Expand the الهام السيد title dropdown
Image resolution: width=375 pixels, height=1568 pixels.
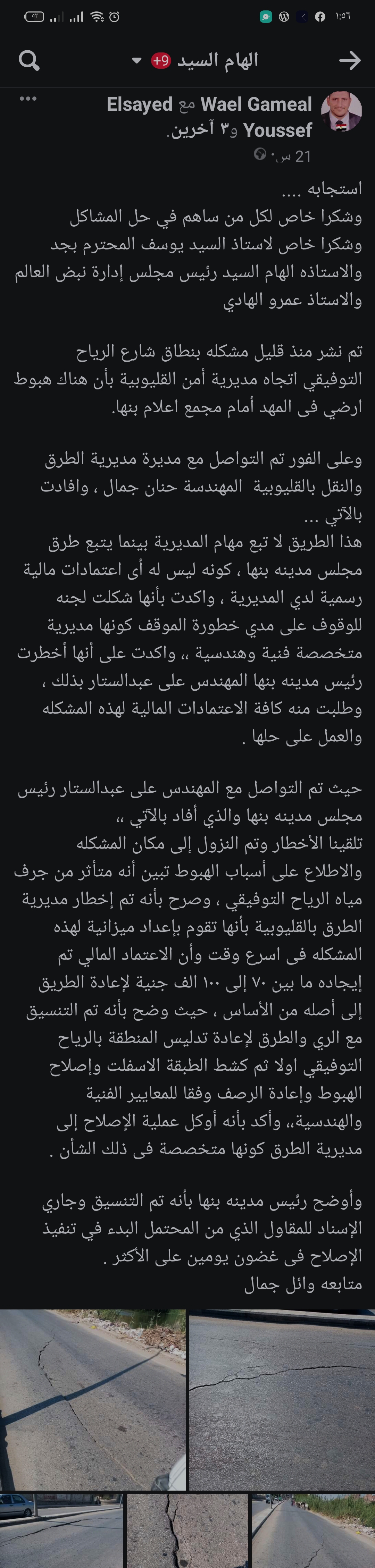coord(137,60)
